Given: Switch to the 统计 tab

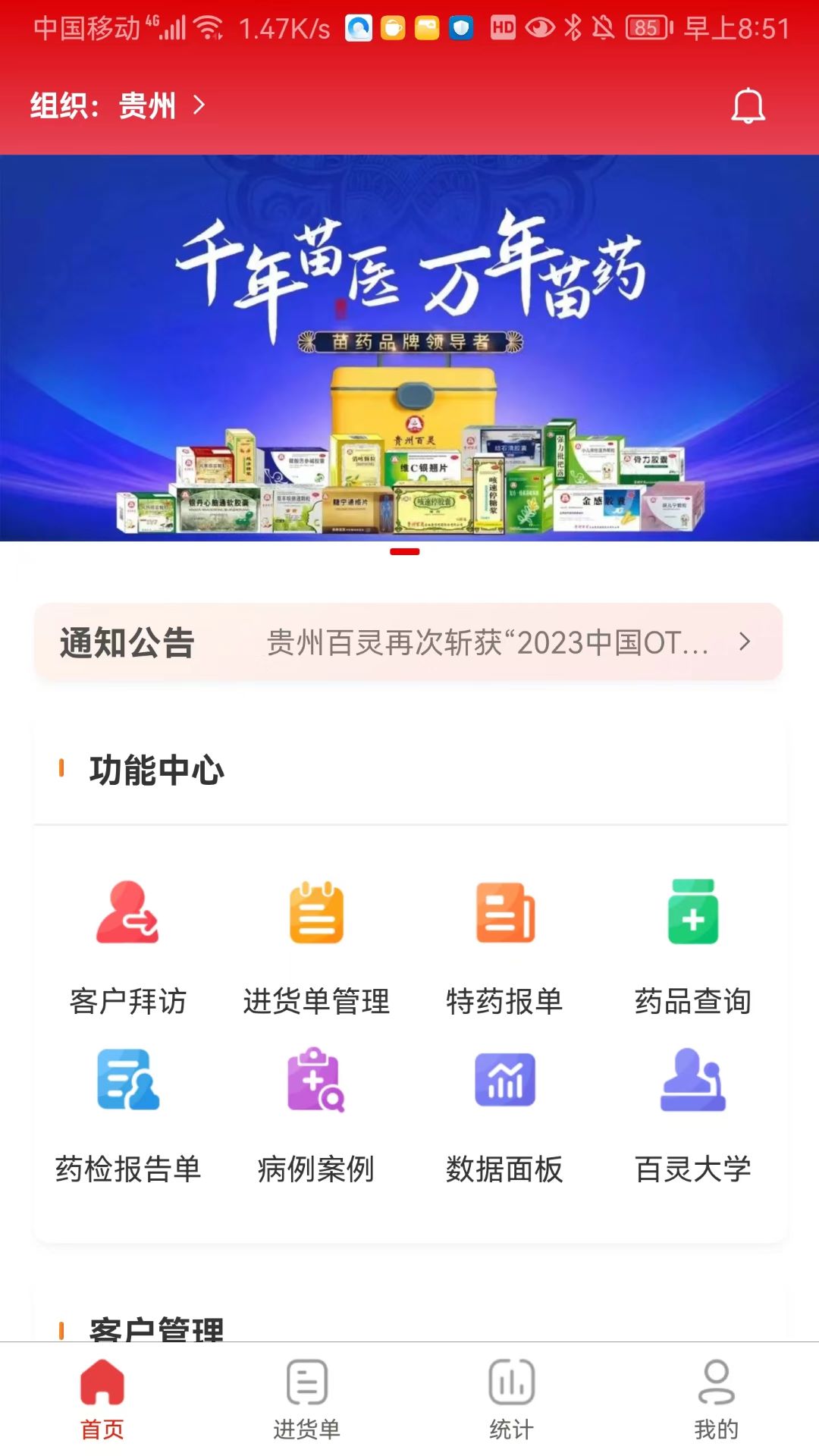Looking at the screenshot, I should click(x=512, y=1399).
